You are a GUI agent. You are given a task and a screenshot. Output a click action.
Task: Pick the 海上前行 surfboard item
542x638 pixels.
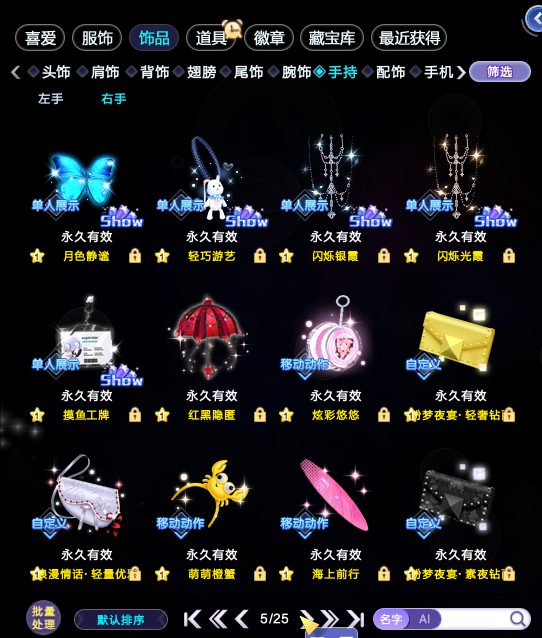tap(334, 494)
